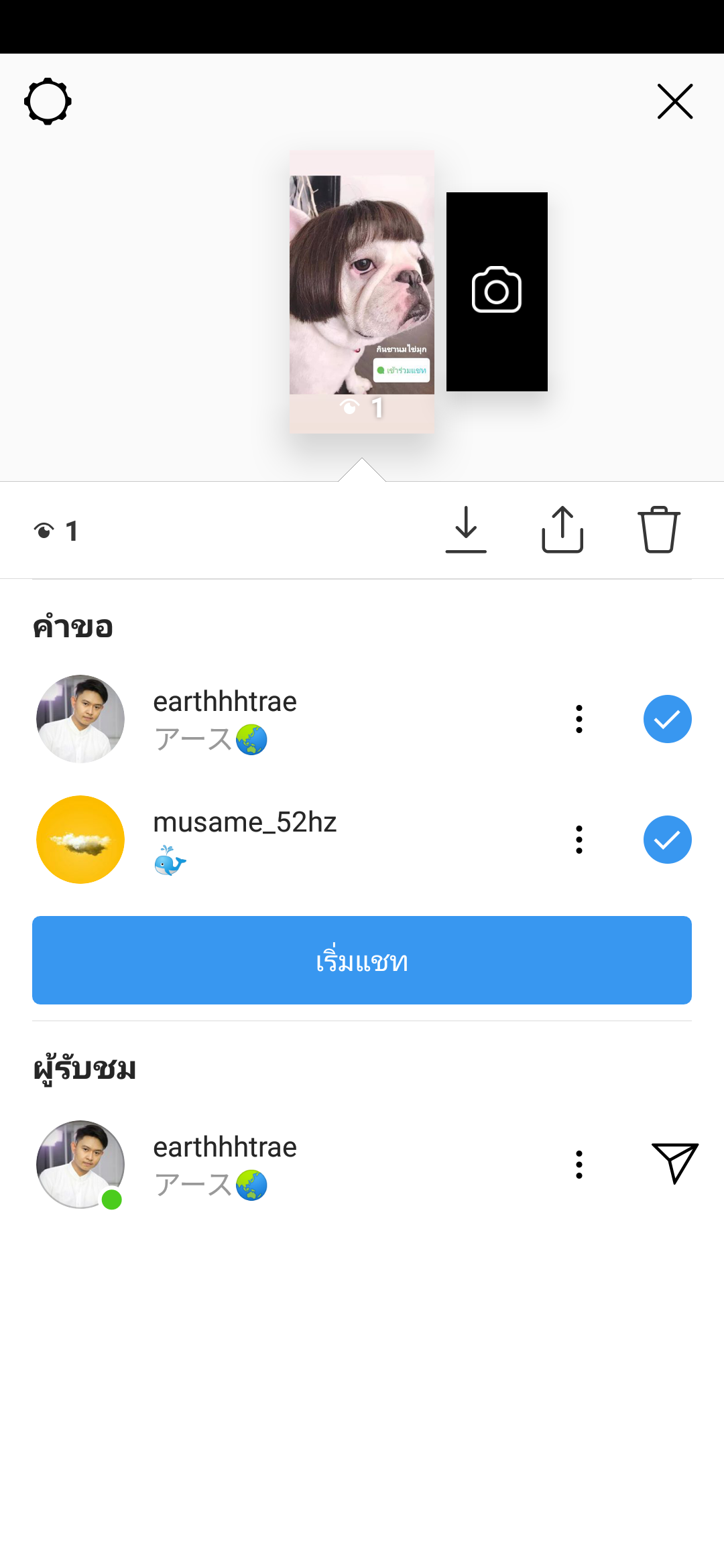Open options for earthhhtrae's chat request
This screenshot has height=1568, width=724.
click(579, 719)
